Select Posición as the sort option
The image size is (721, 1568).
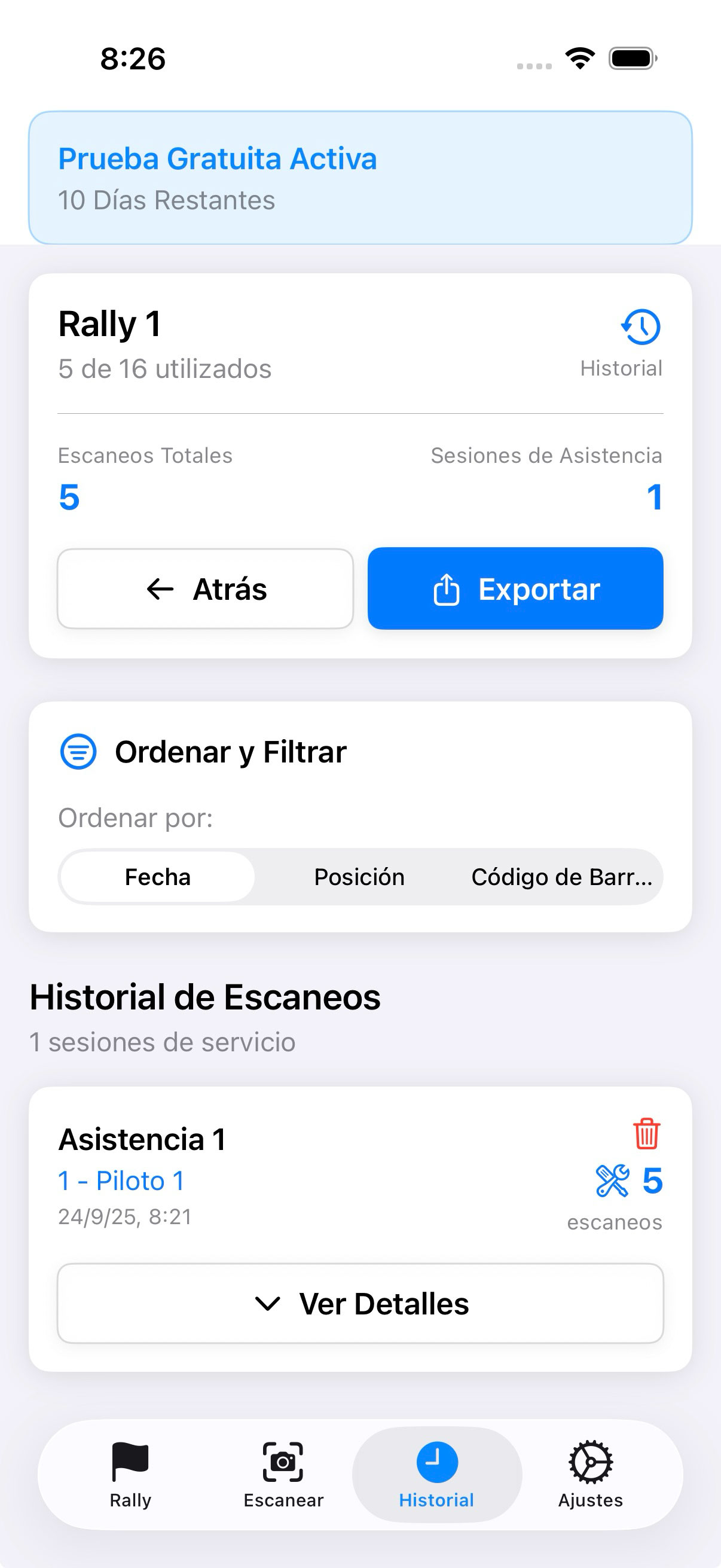358,877
